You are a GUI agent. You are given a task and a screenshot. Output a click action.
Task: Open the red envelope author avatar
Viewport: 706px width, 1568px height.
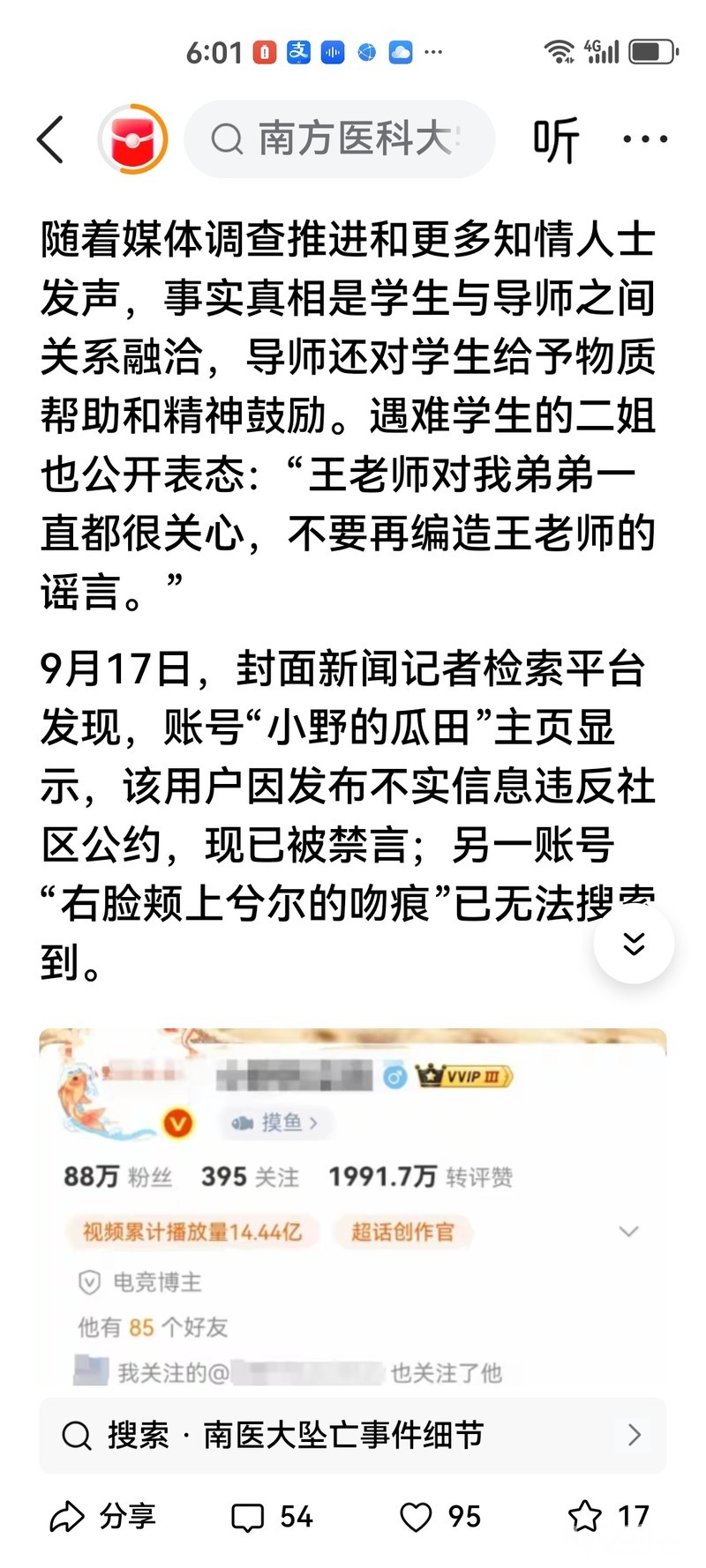[x=132, y=139]
